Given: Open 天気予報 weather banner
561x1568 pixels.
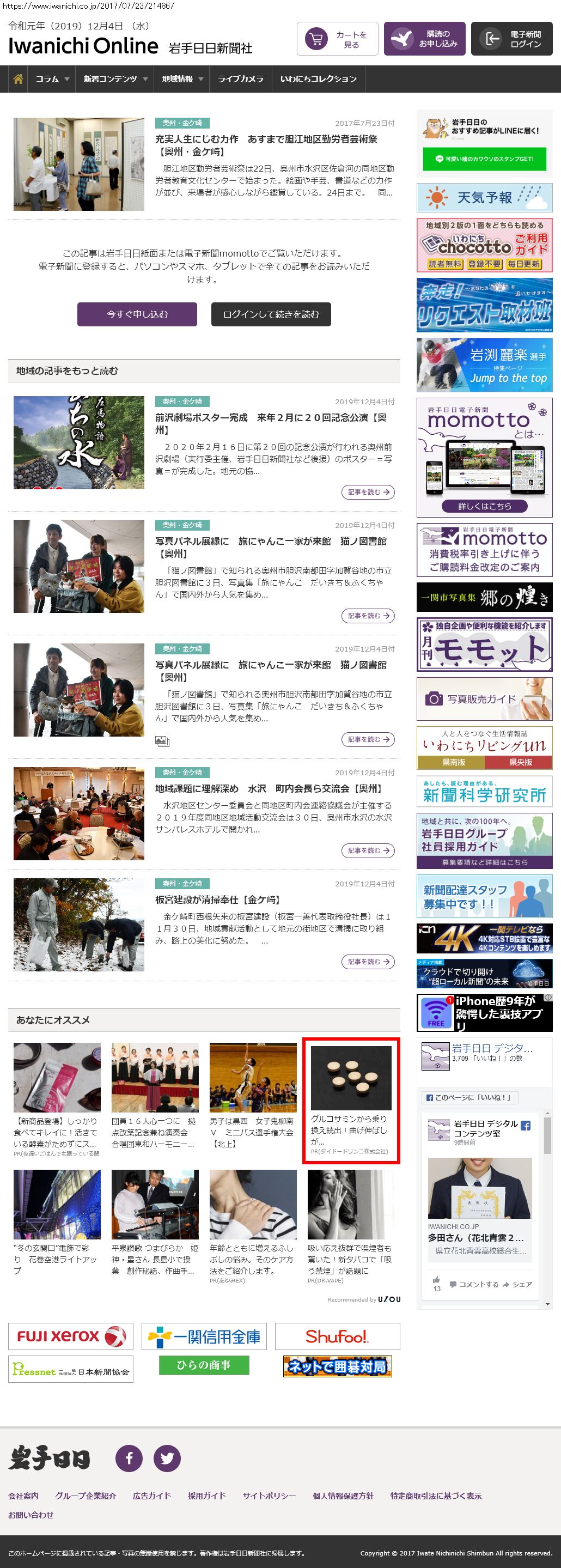Looking at the screenshot, I should click(484, 198).
